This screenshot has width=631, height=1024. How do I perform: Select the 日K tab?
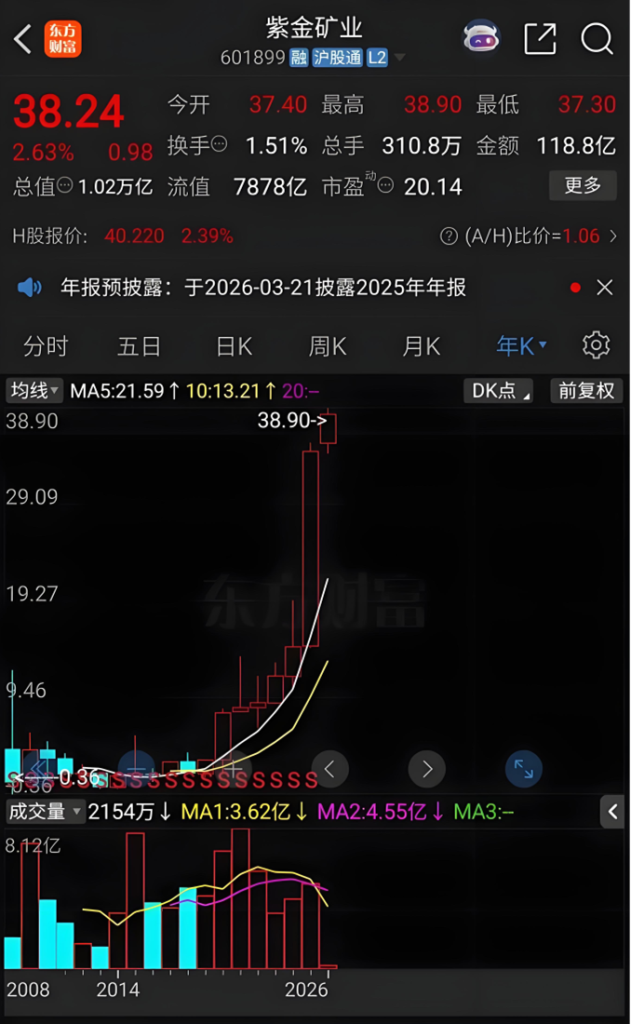coord(234,346)
